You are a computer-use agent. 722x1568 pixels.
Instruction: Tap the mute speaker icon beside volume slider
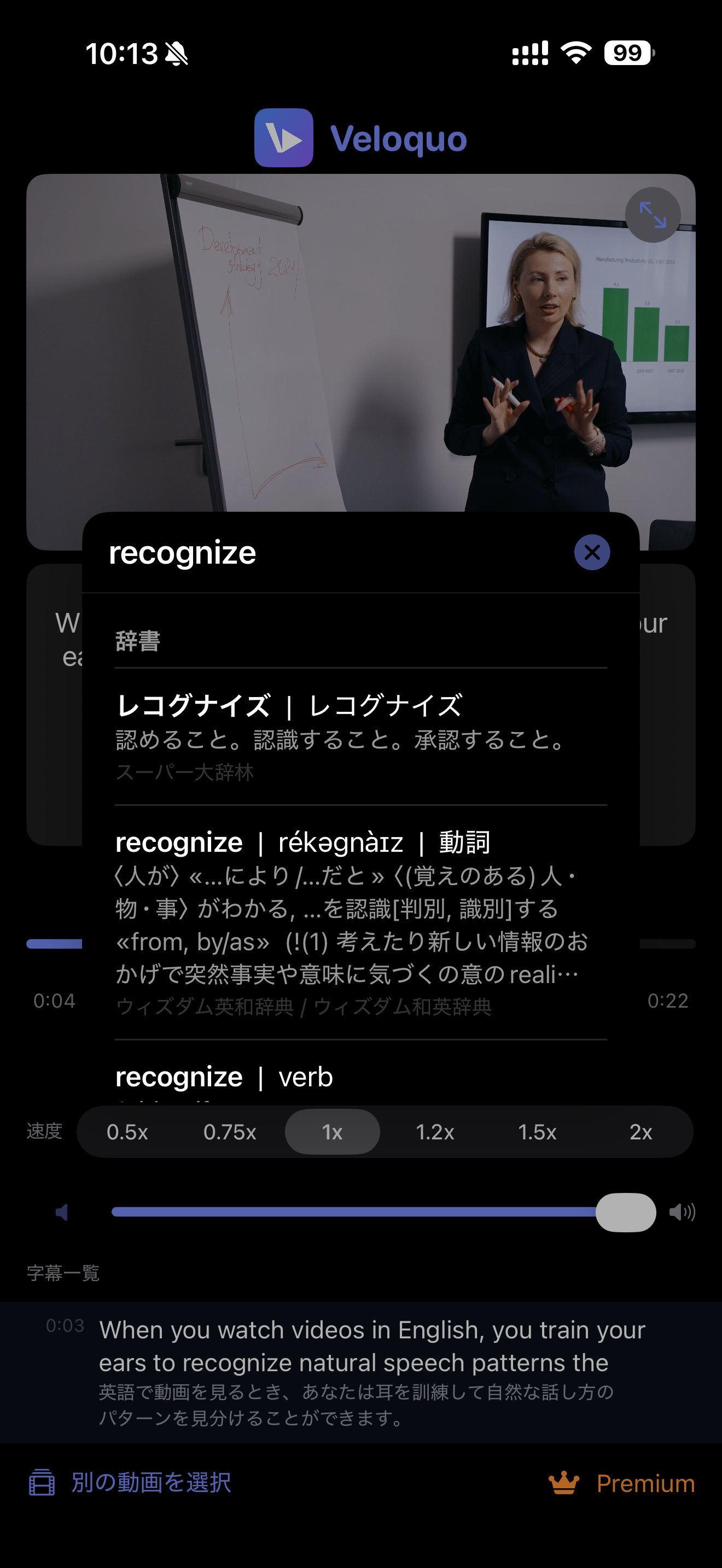[x=62, y=1213]
